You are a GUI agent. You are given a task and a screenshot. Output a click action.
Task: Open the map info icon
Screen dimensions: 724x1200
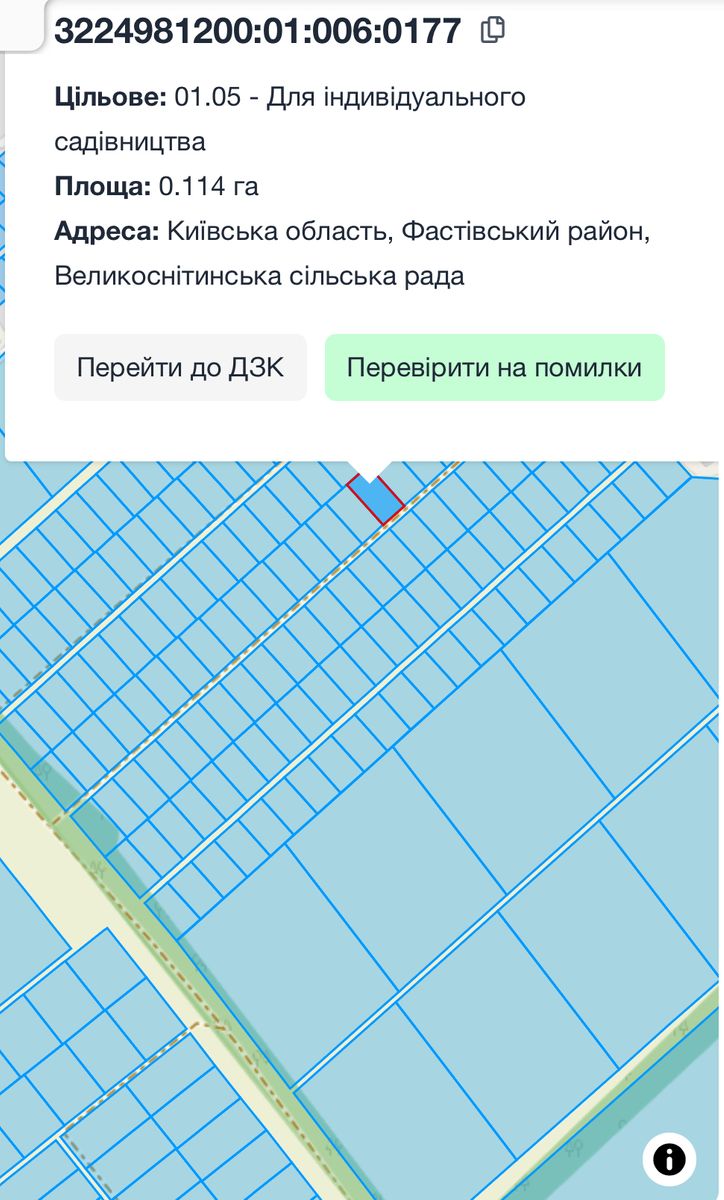coord(669,1160)
